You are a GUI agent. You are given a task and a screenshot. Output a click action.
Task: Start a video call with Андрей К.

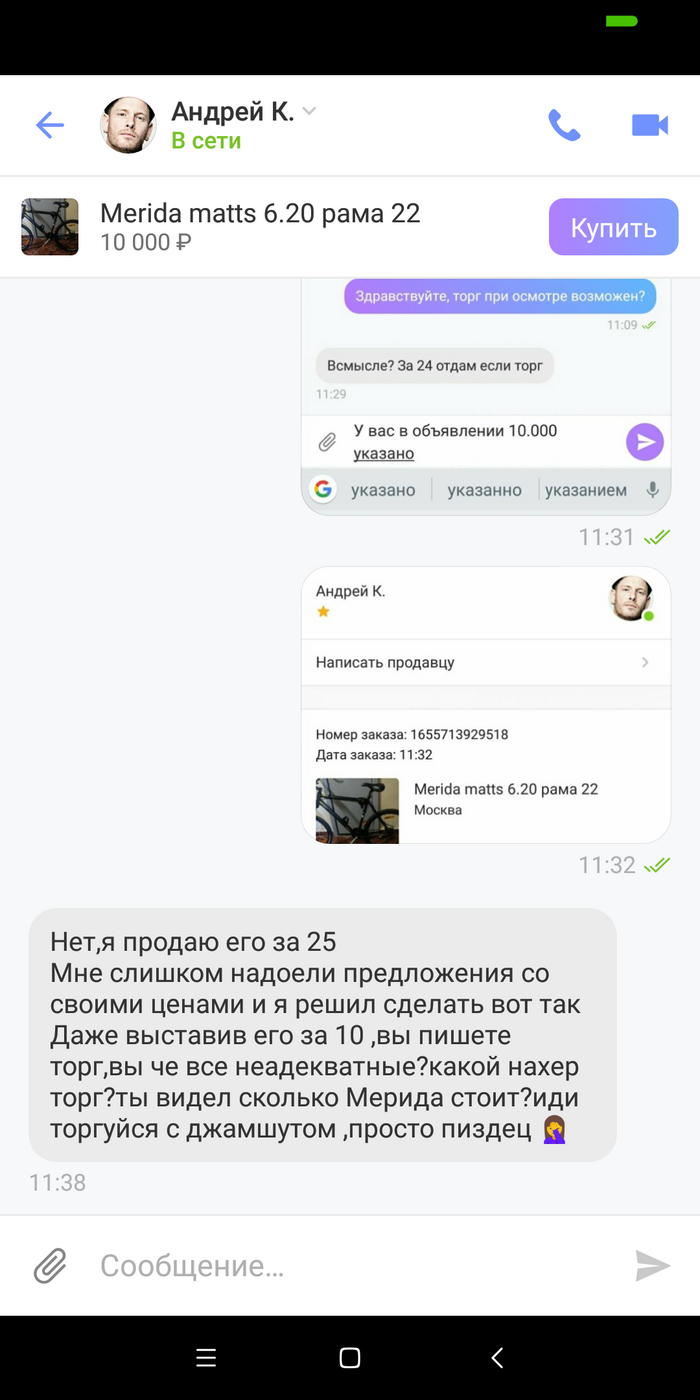click(x=649, y=125)
